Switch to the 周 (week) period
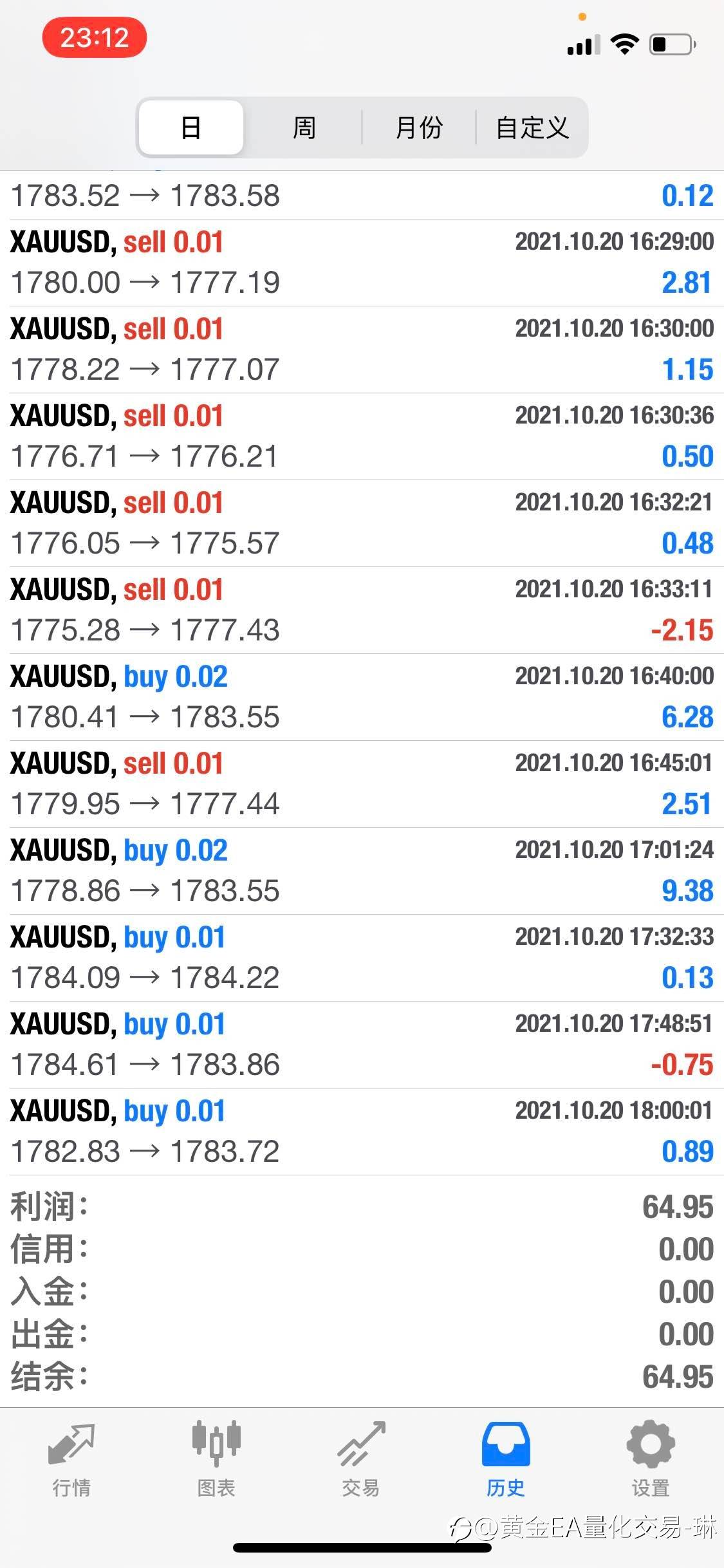724x1568 pixels. (x=304, y=127)
